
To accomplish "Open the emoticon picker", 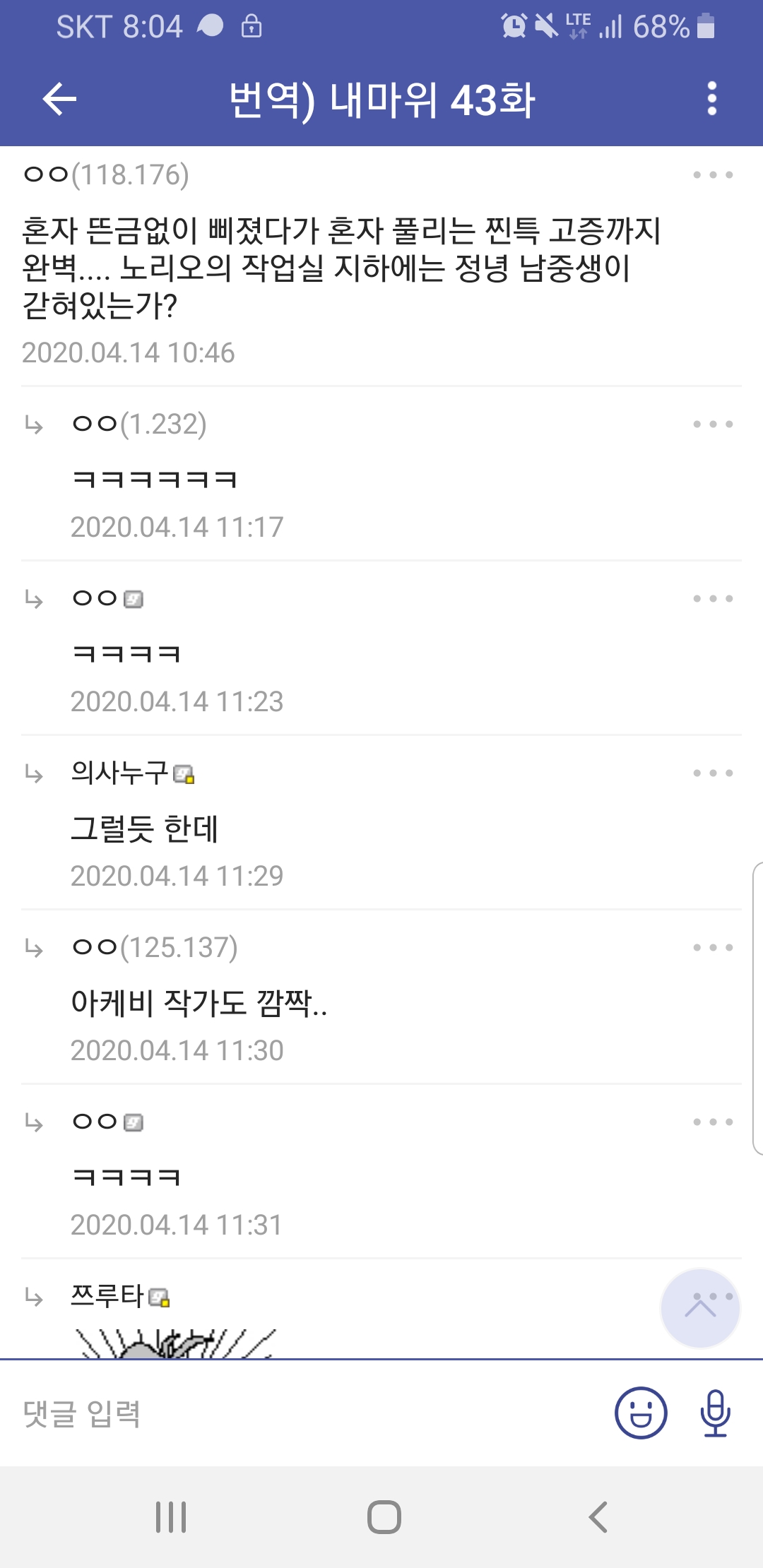I will point(641,1413).
